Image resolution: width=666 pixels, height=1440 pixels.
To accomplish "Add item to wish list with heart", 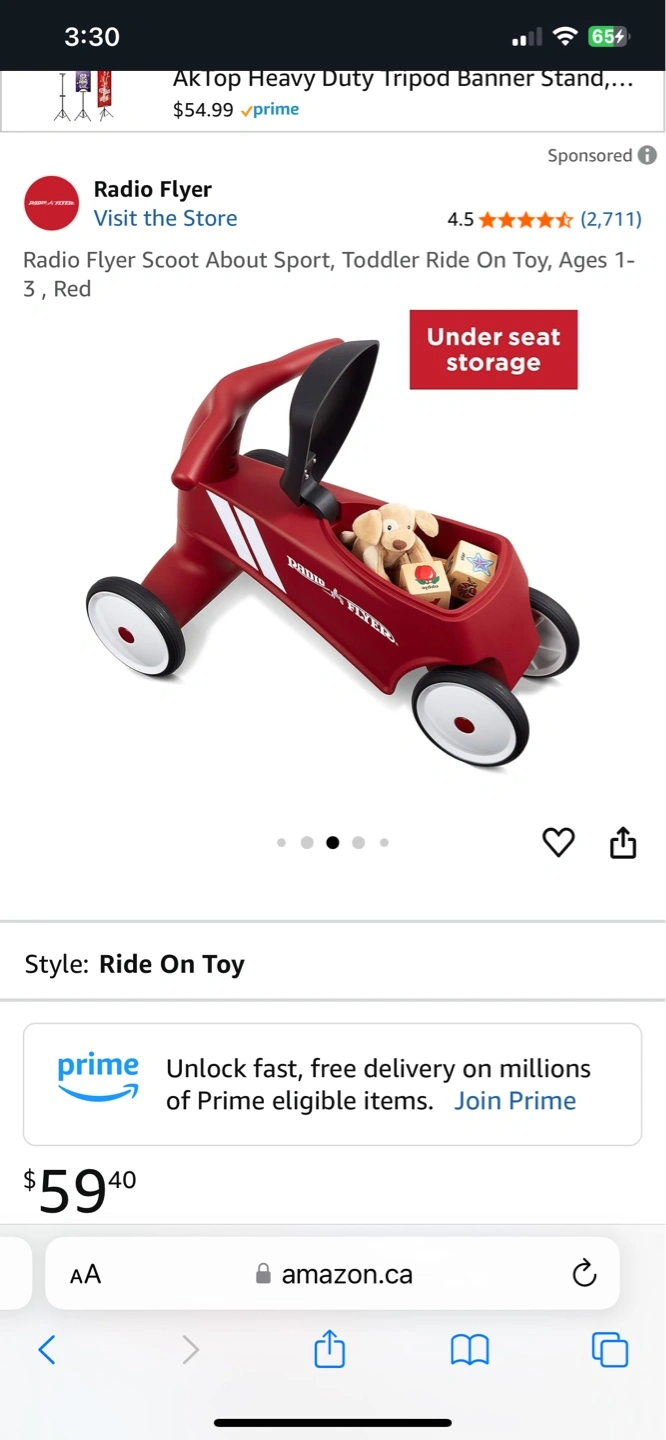I will pyautogui.click(x=559, y=843).
